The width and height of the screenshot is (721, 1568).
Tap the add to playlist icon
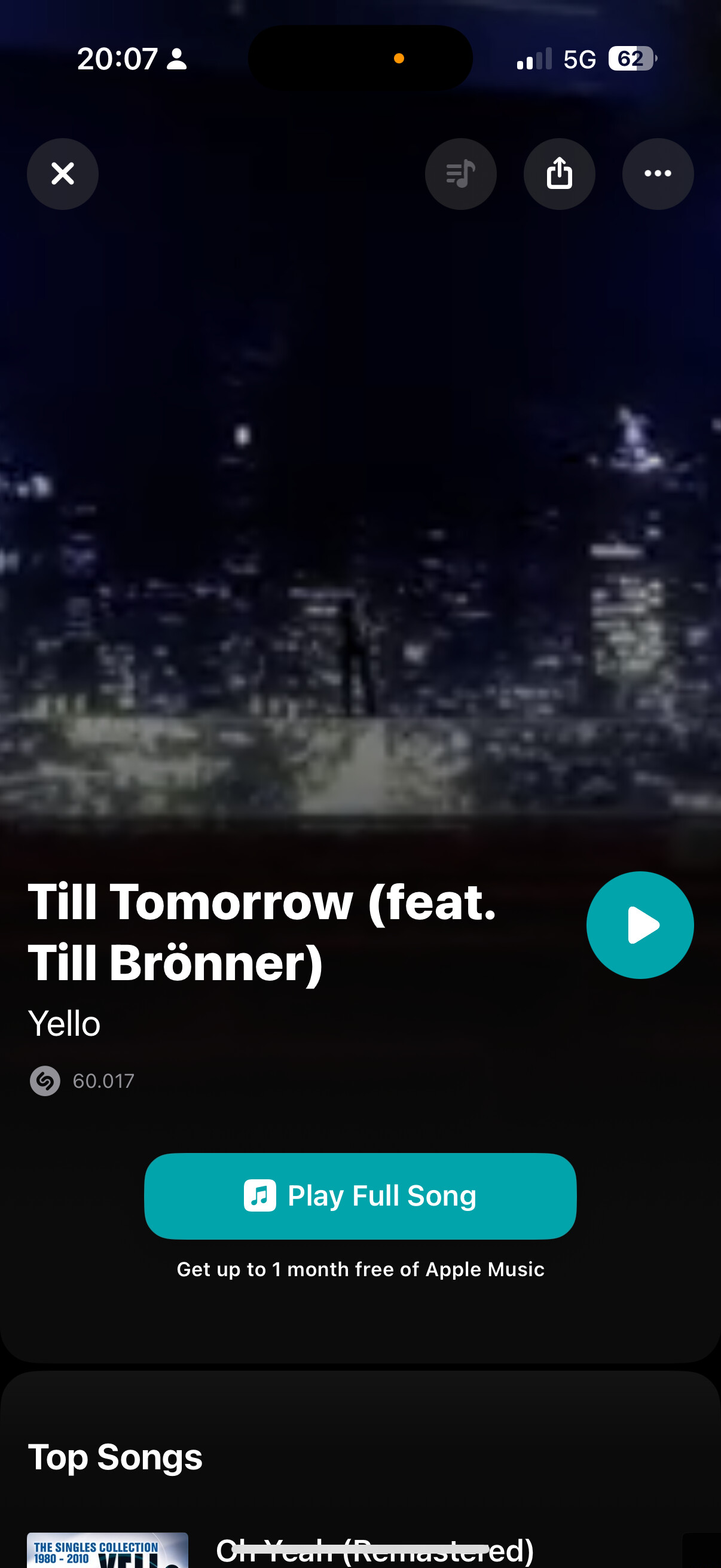tap(460, 174)
